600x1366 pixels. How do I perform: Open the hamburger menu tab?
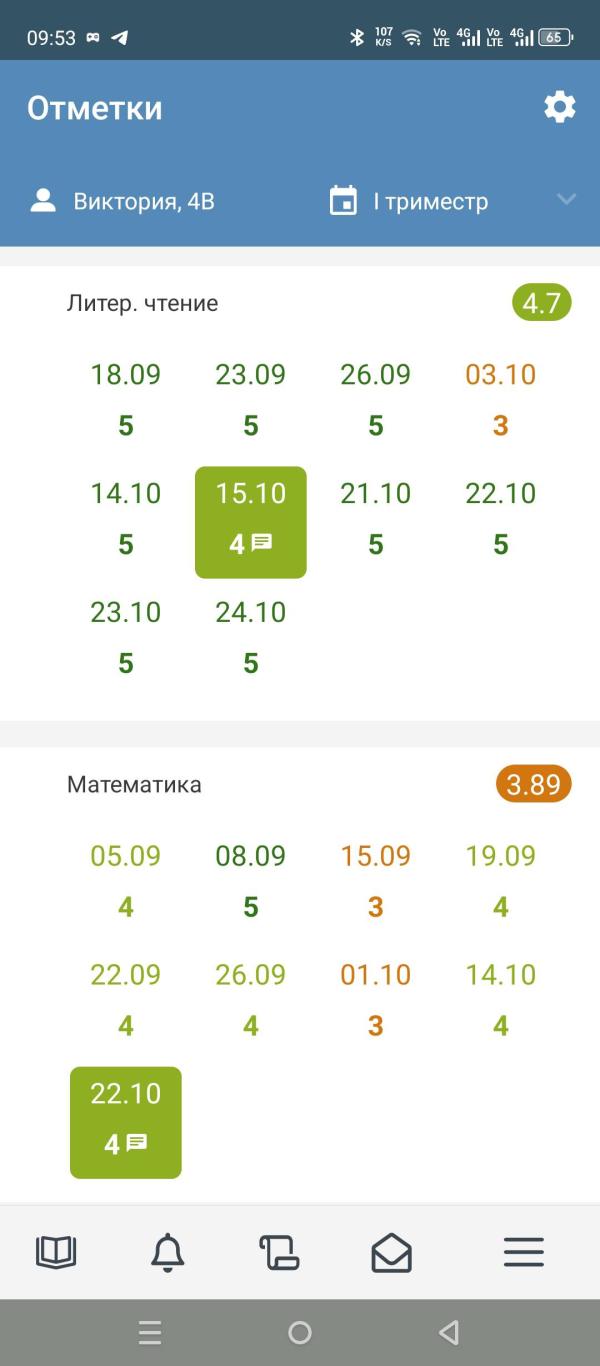coord(523,1252)
